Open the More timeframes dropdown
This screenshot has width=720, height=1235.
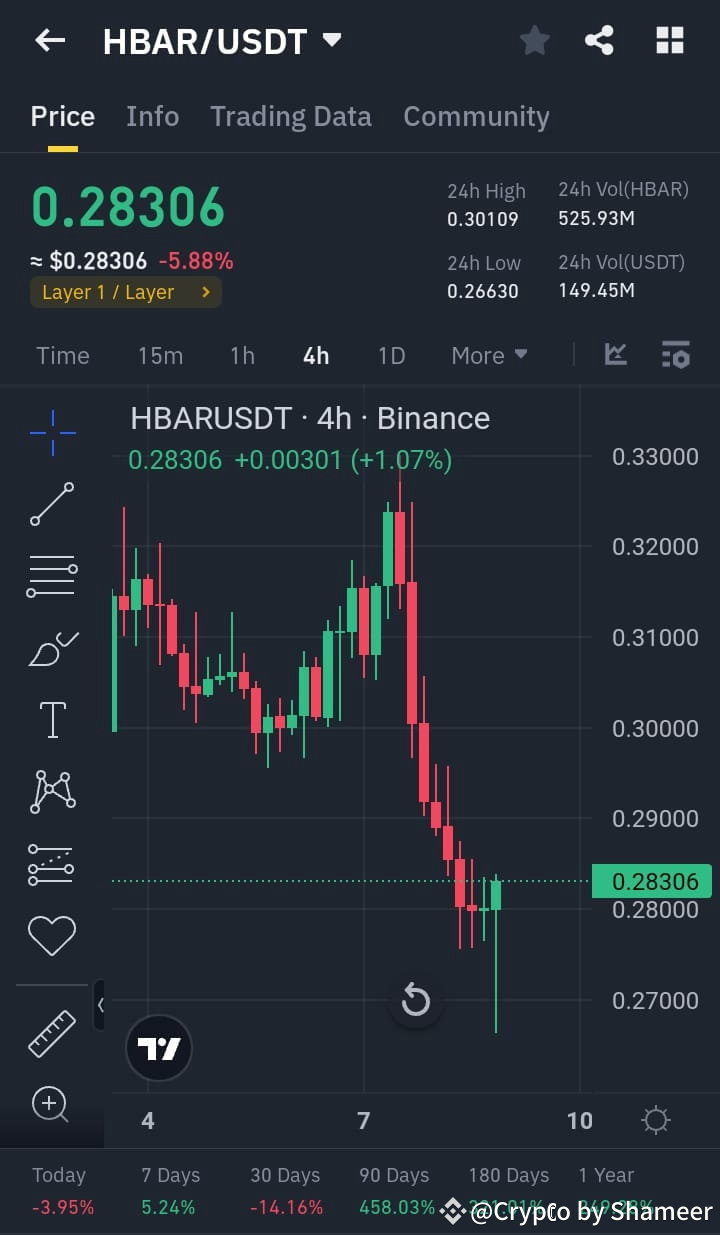489,355
